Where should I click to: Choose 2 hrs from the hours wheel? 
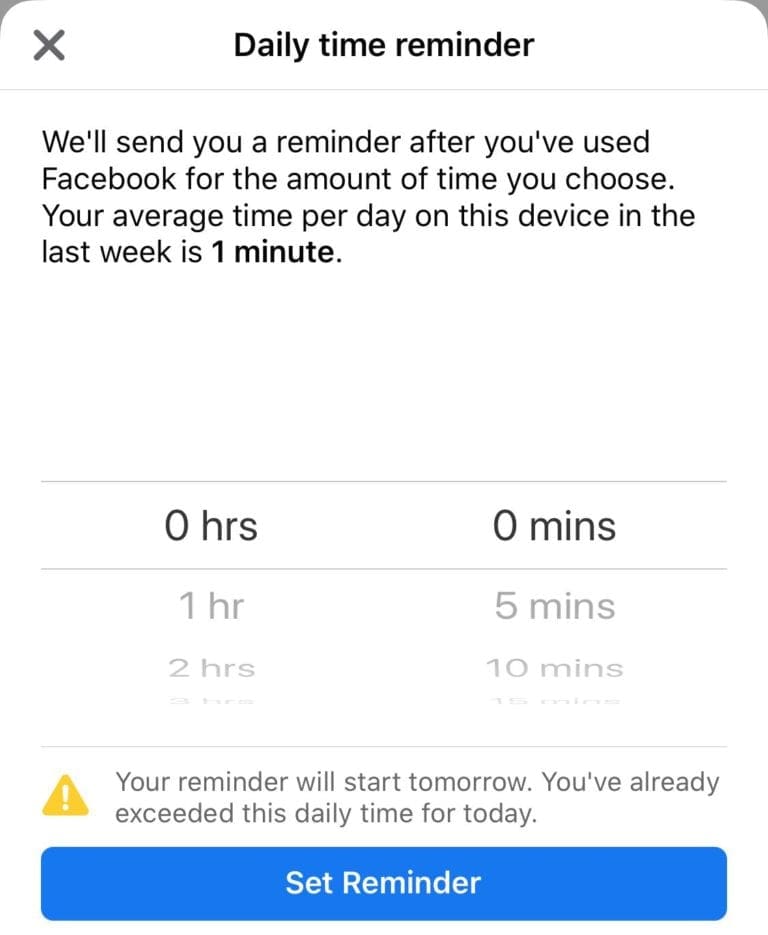pos(211,666)
